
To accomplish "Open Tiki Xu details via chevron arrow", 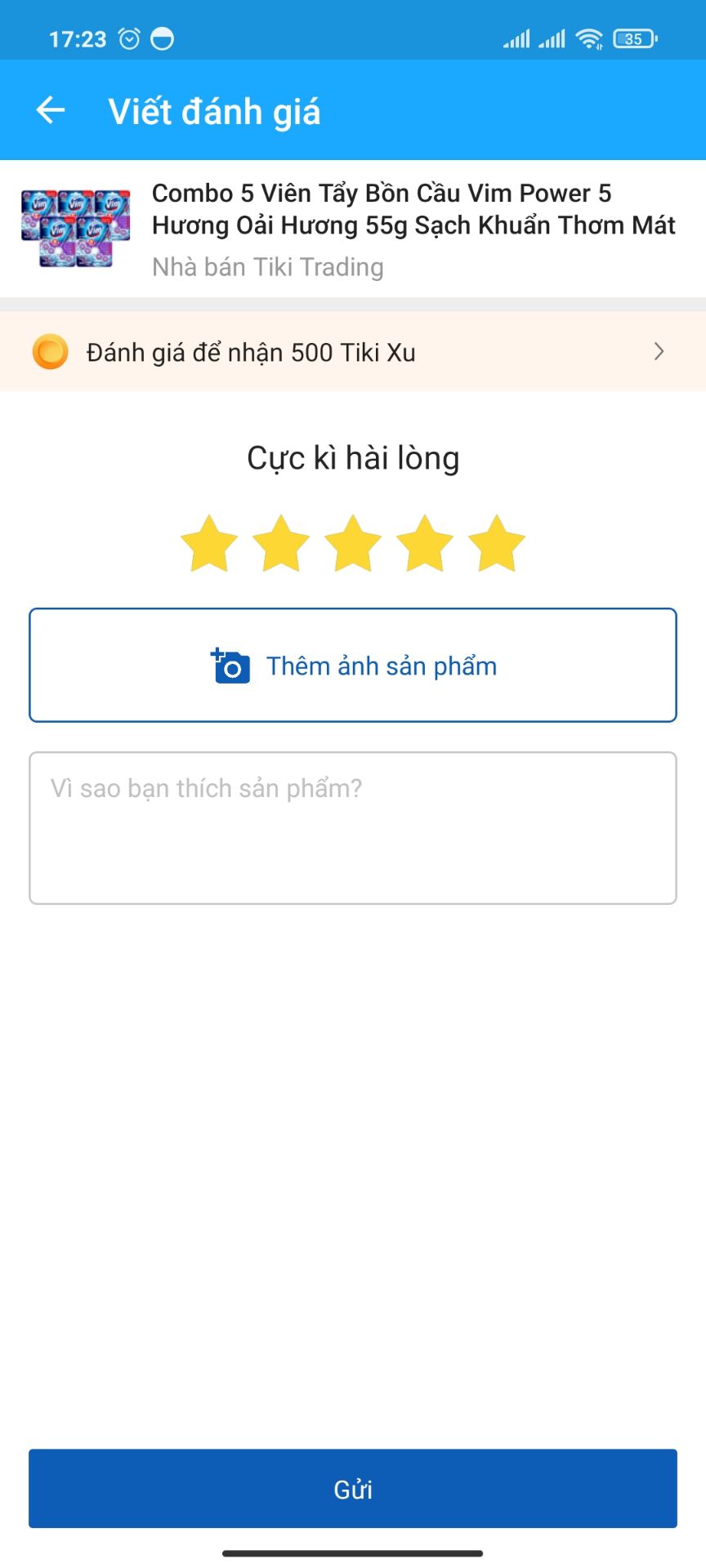I will point(659,352).
